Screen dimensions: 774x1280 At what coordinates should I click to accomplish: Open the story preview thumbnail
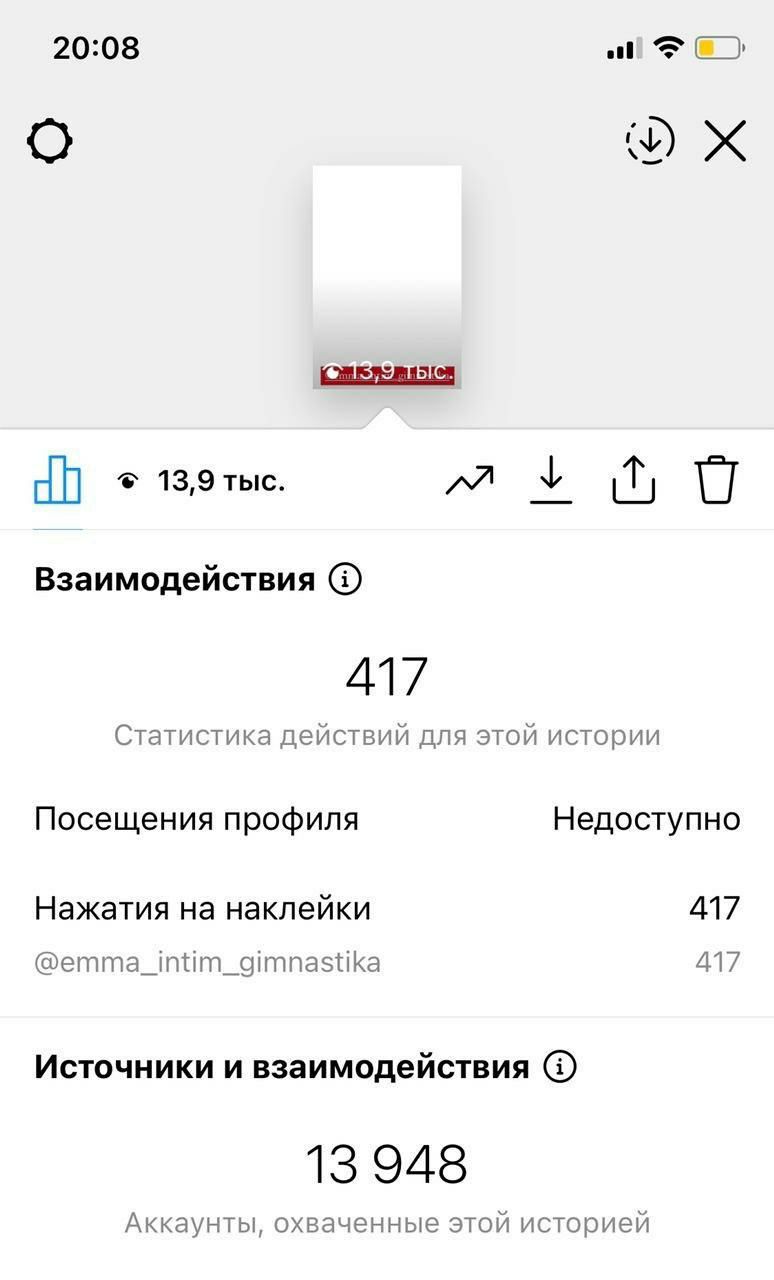coord(387,277)
